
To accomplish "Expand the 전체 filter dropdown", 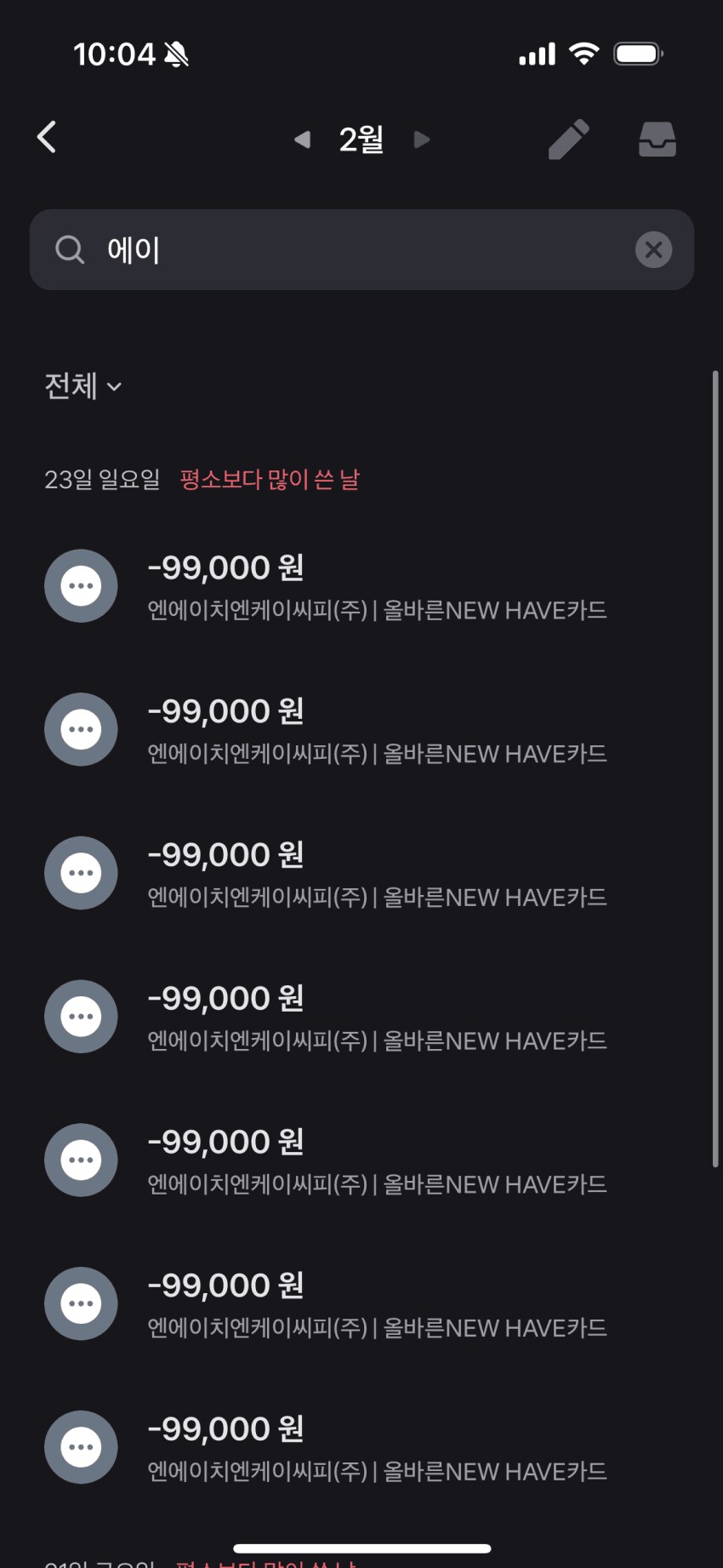I will pyautogui.click(x=83, y=387).
